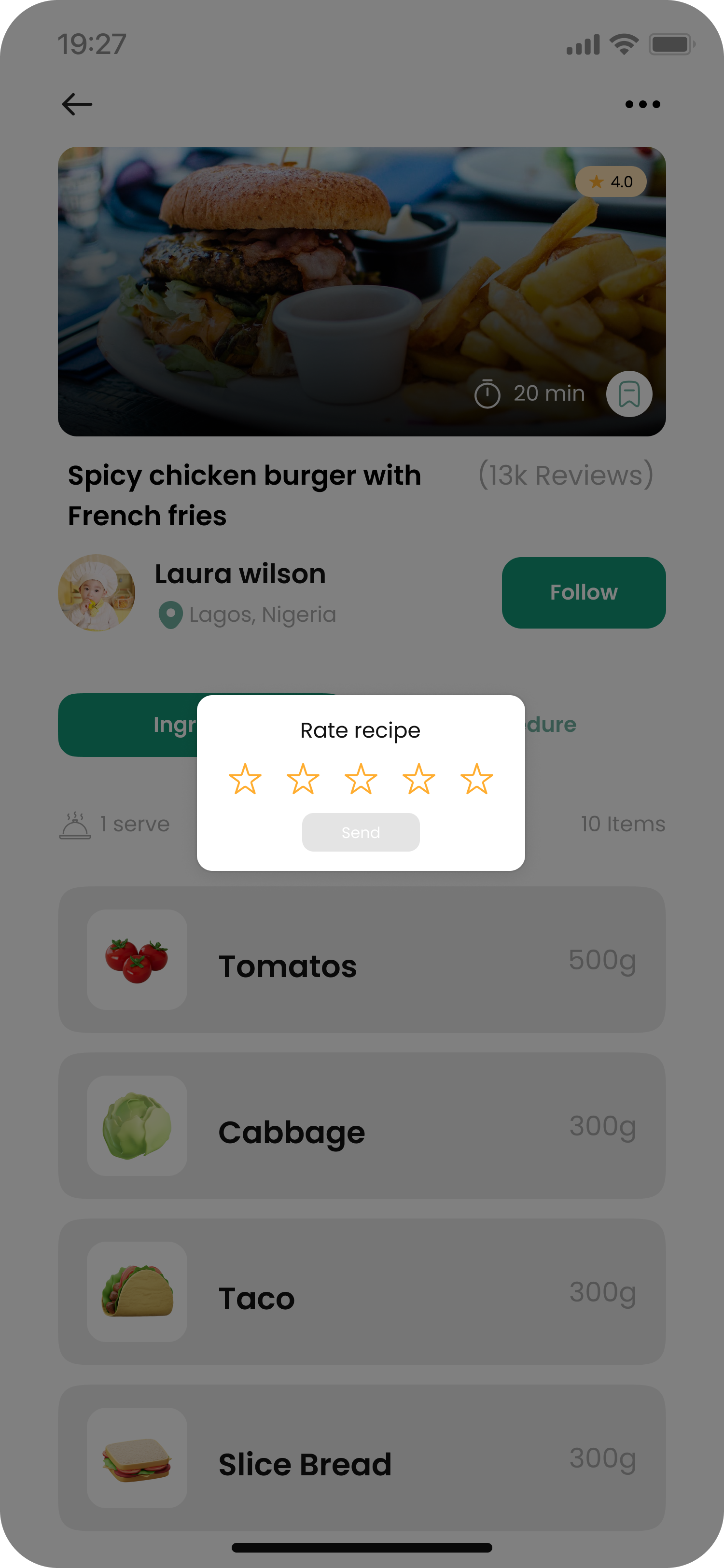Bookmark the spicy chicken burger recipe
The height and width of the screenshot is (1568, 724).
(629, 394)
